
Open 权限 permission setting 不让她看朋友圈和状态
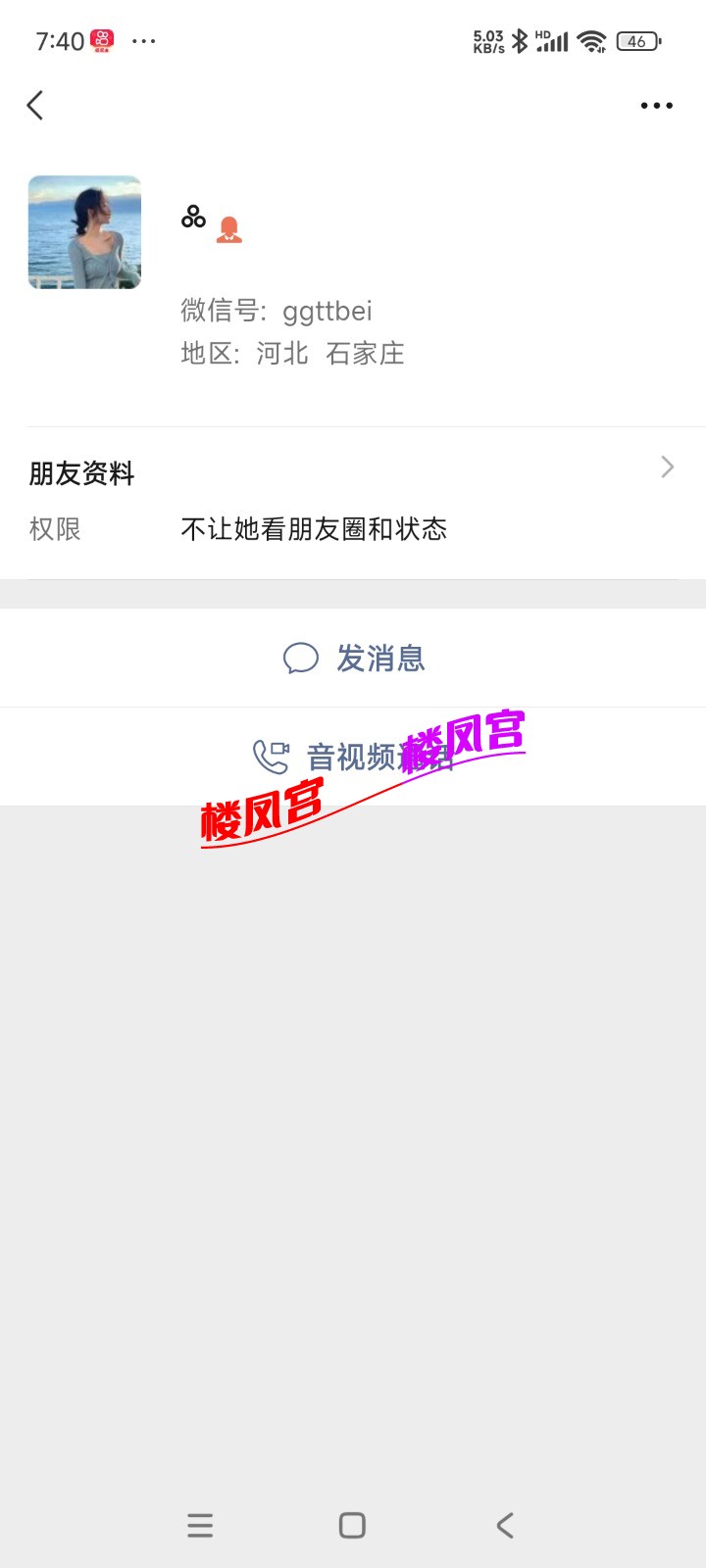pyautogui.click(x=314, y=529)
